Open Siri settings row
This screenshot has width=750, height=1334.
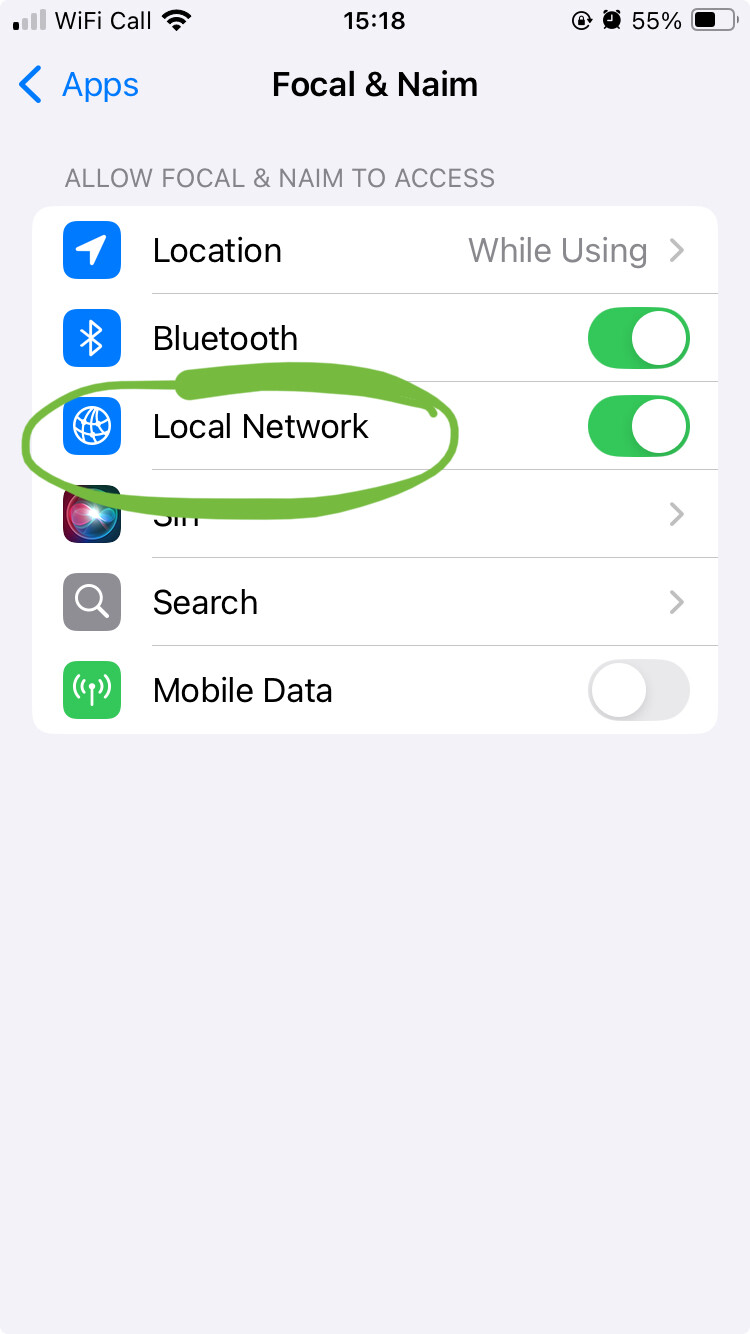tap(375, 514)
